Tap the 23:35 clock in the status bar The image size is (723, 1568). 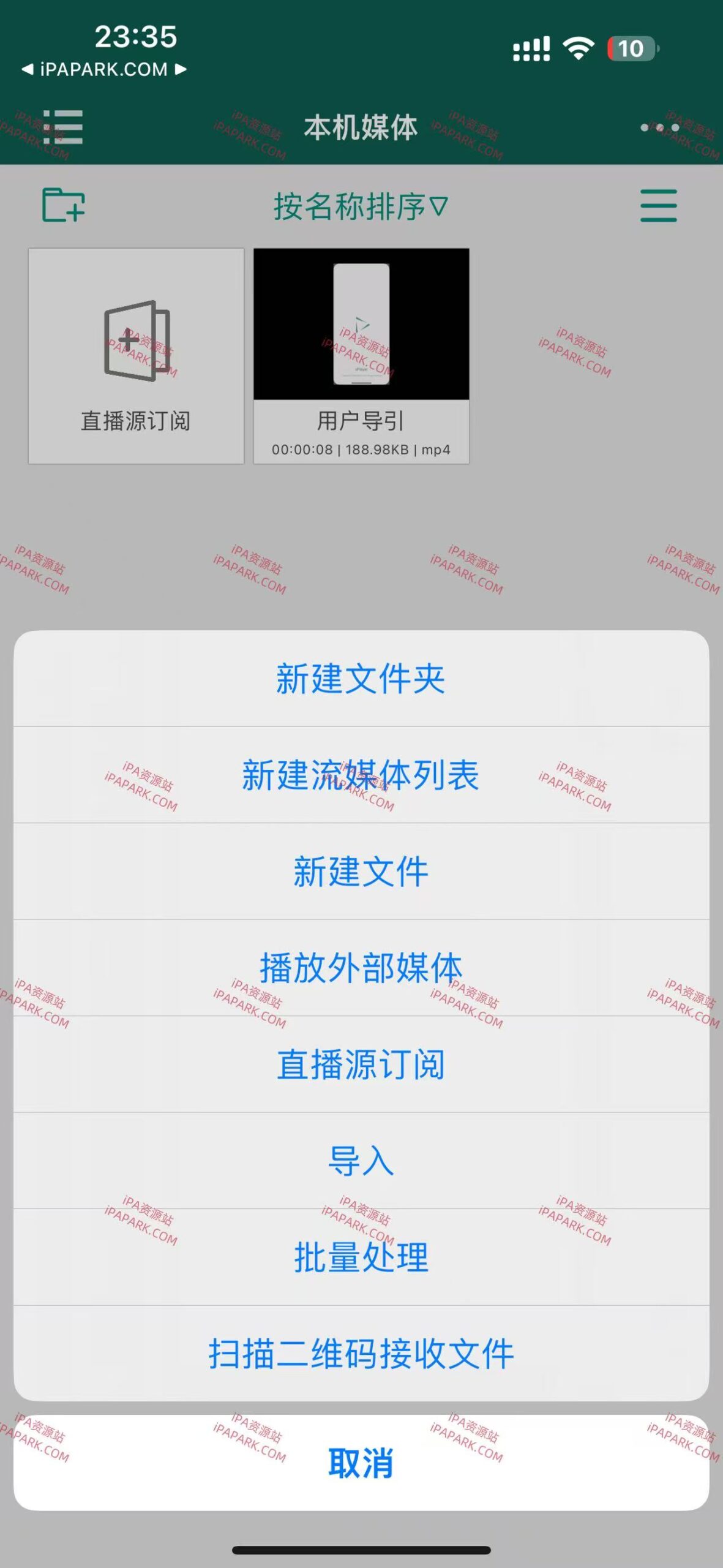click(x=136, y=36)
